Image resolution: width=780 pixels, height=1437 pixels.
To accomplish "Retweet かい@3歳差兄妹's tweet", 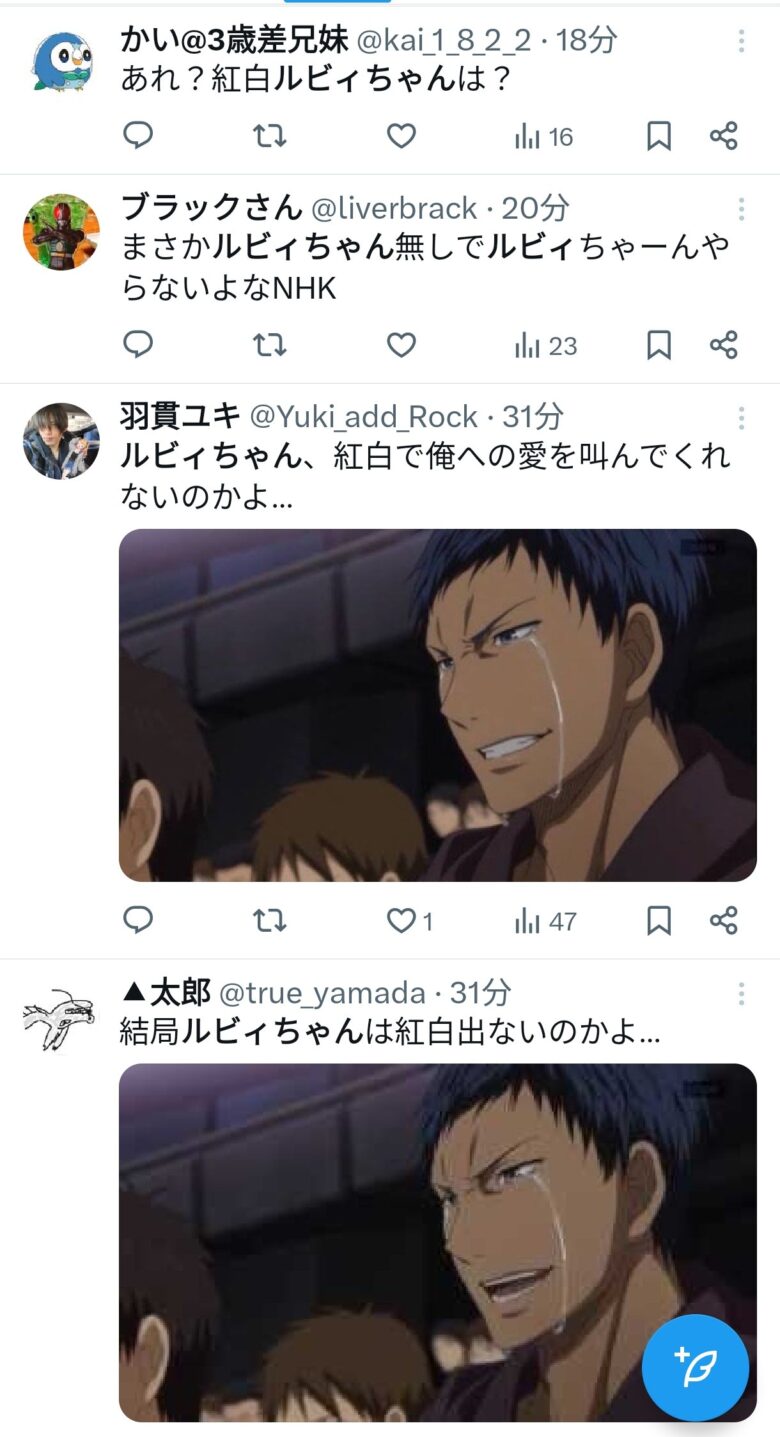I will point(269,136).
